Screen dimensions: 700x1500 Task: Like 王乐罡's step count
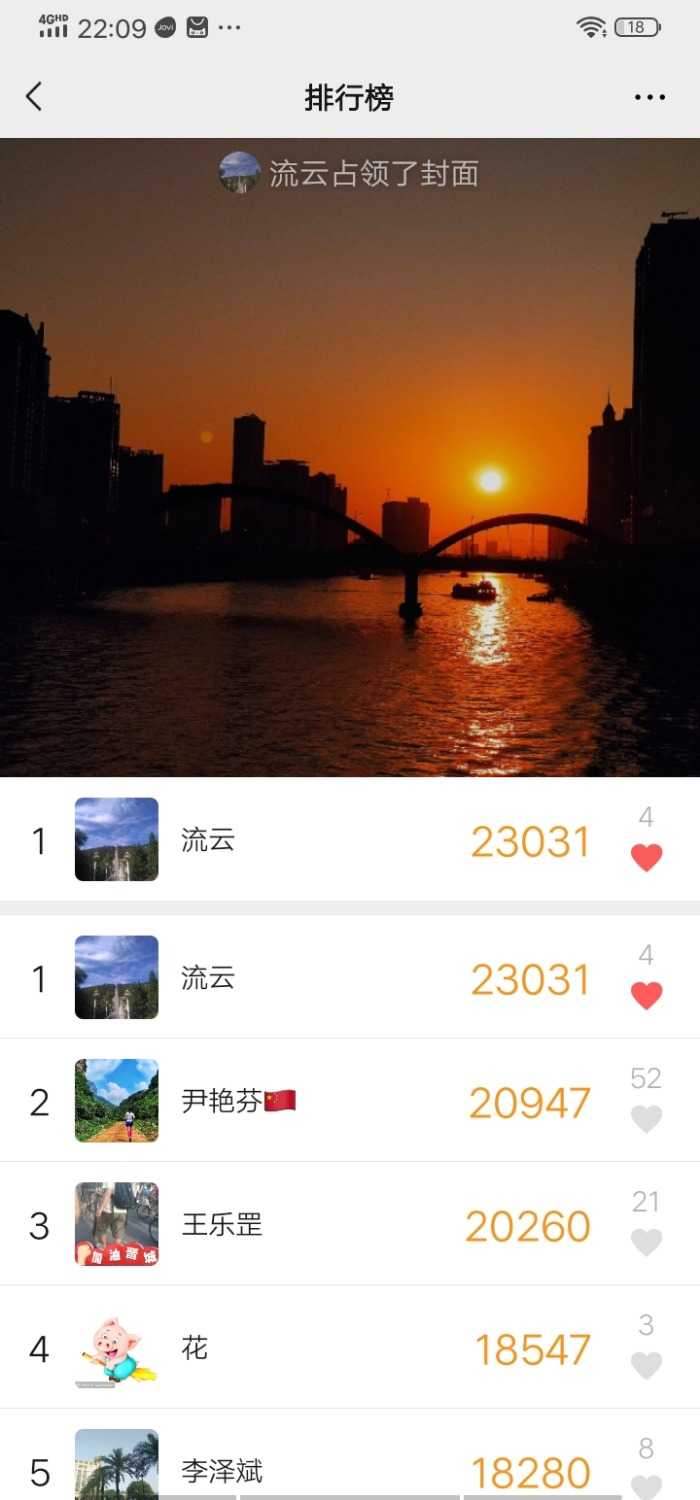(646, 1241)
